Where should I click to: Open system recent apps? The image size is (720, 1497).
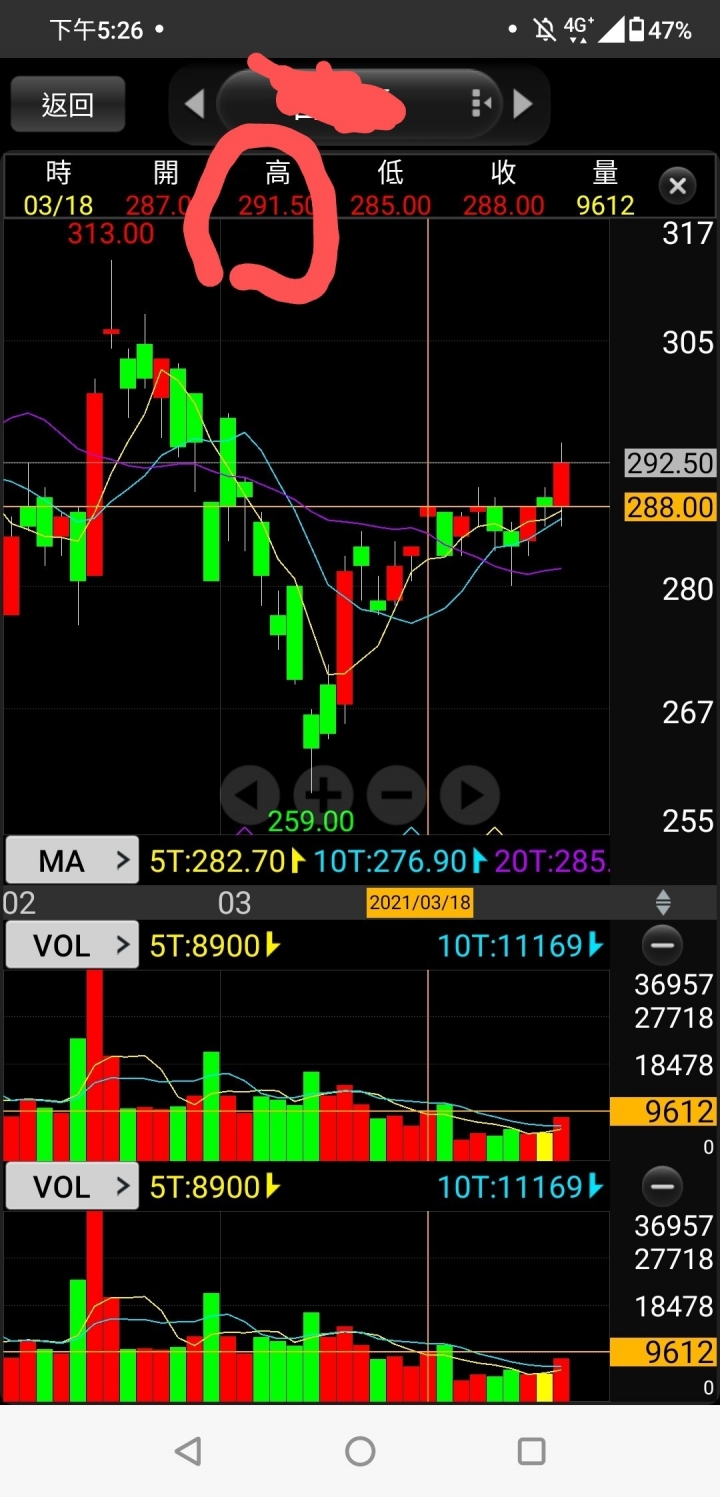531,1451
